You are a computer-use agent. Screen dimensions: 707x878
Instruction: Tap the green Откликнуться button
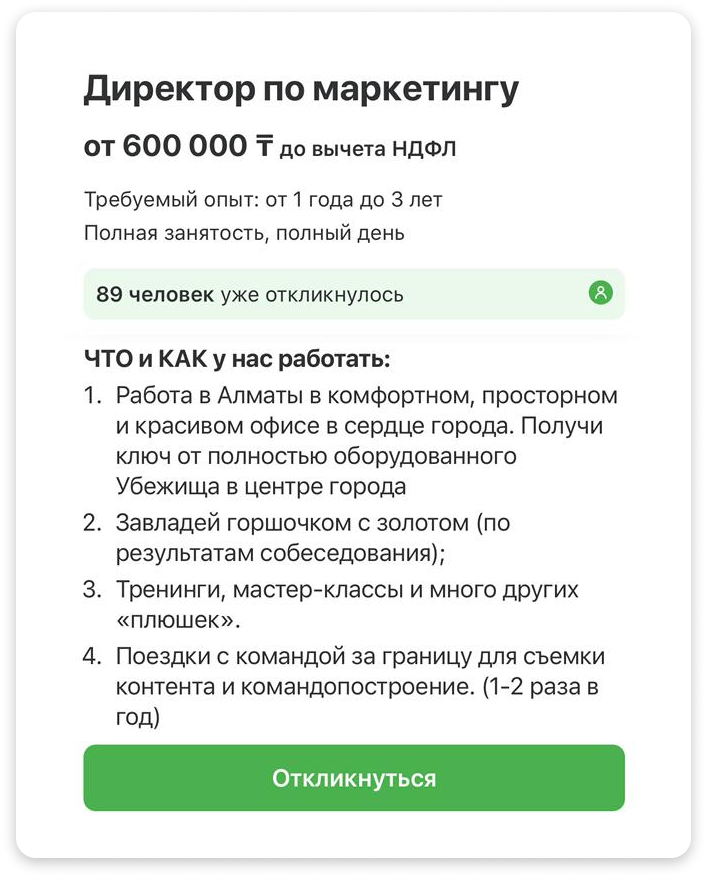click(x=354, y=778)
